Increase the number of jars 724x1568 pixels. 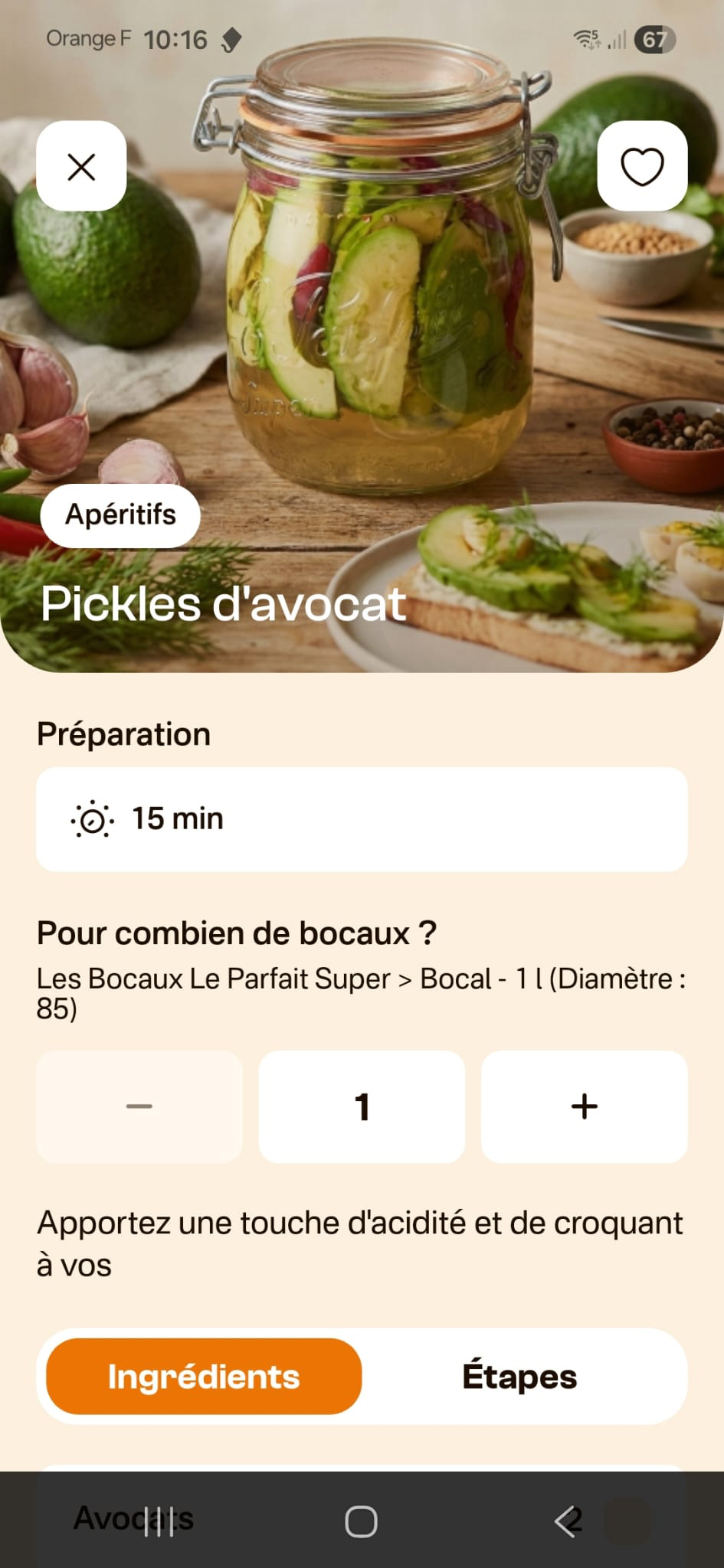click(584, 1106)
